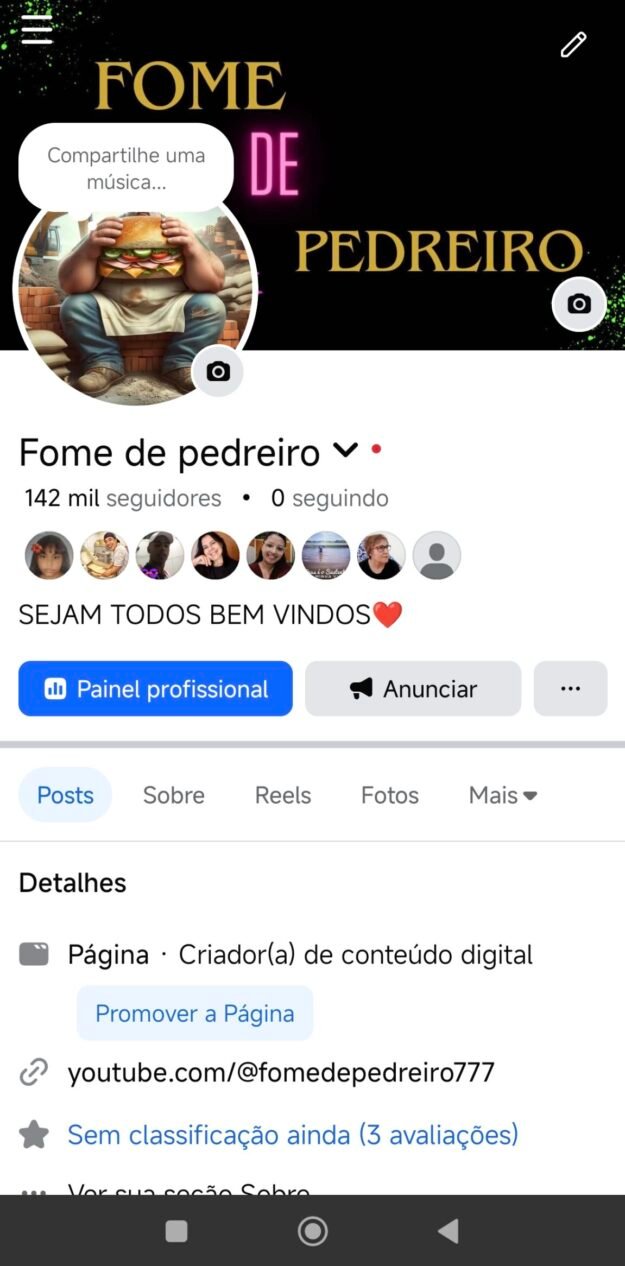
Task: Update profile picture using camera badge
Action: [218, 372]
